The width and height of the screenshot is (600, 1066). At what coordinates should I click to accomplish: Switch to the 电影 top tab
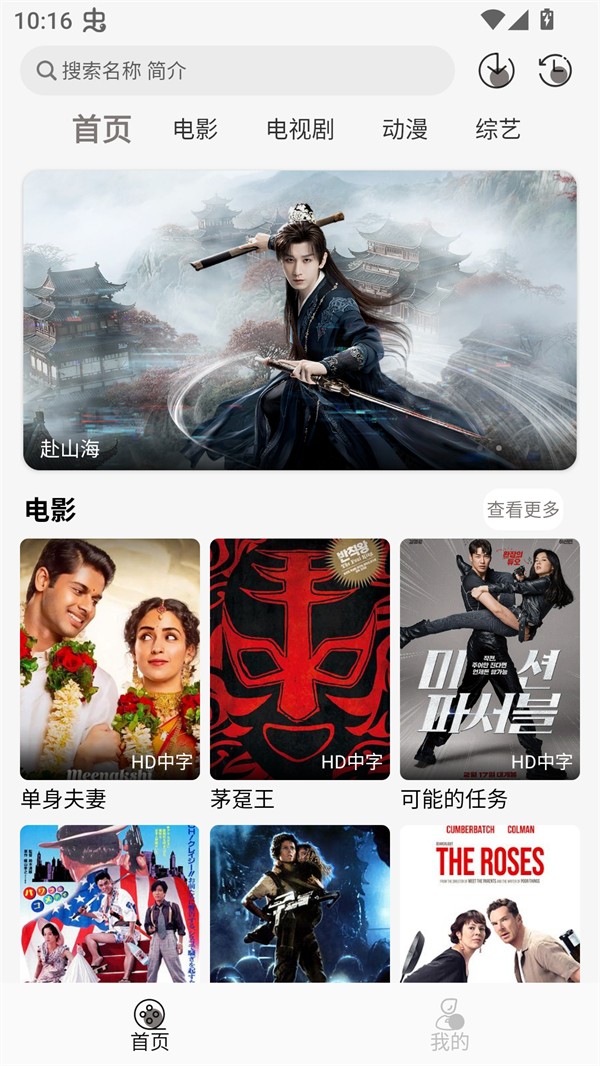pyautogui.click(x=195, y=129)
